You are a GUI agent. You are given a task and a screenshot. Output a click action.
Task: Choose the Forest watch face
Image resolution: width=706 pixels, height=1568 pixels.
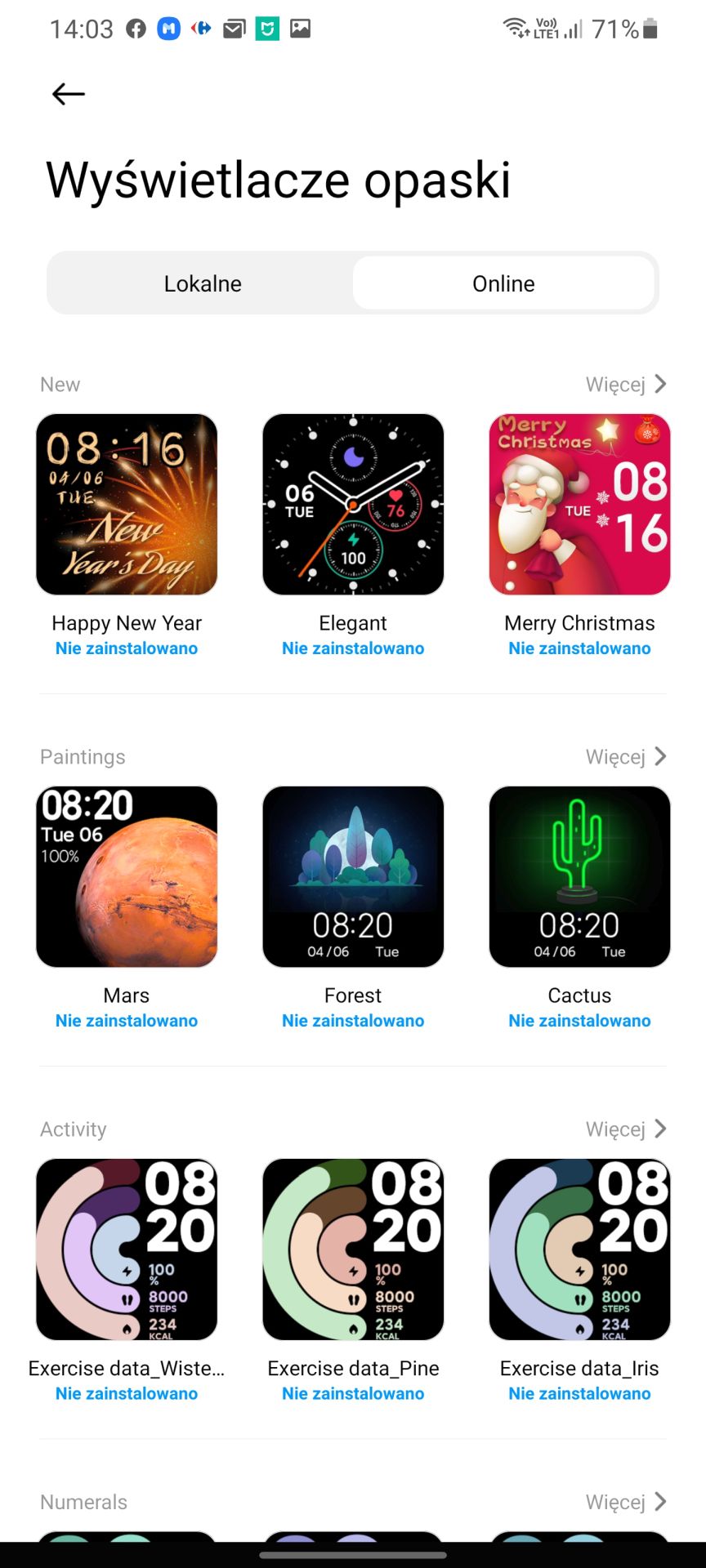click(353, 876)
